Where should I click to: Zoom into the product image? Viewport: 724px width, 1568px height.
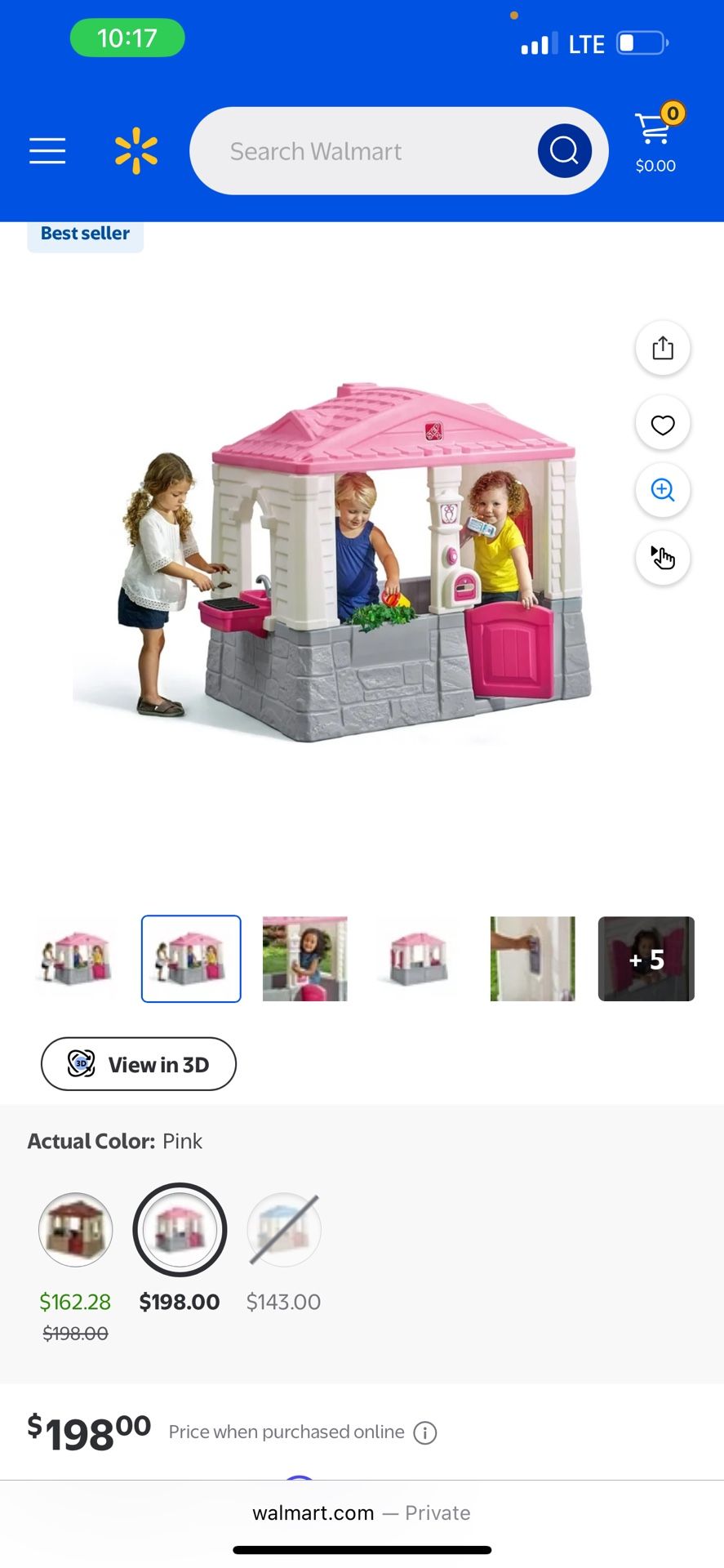(x=663, y=490)
